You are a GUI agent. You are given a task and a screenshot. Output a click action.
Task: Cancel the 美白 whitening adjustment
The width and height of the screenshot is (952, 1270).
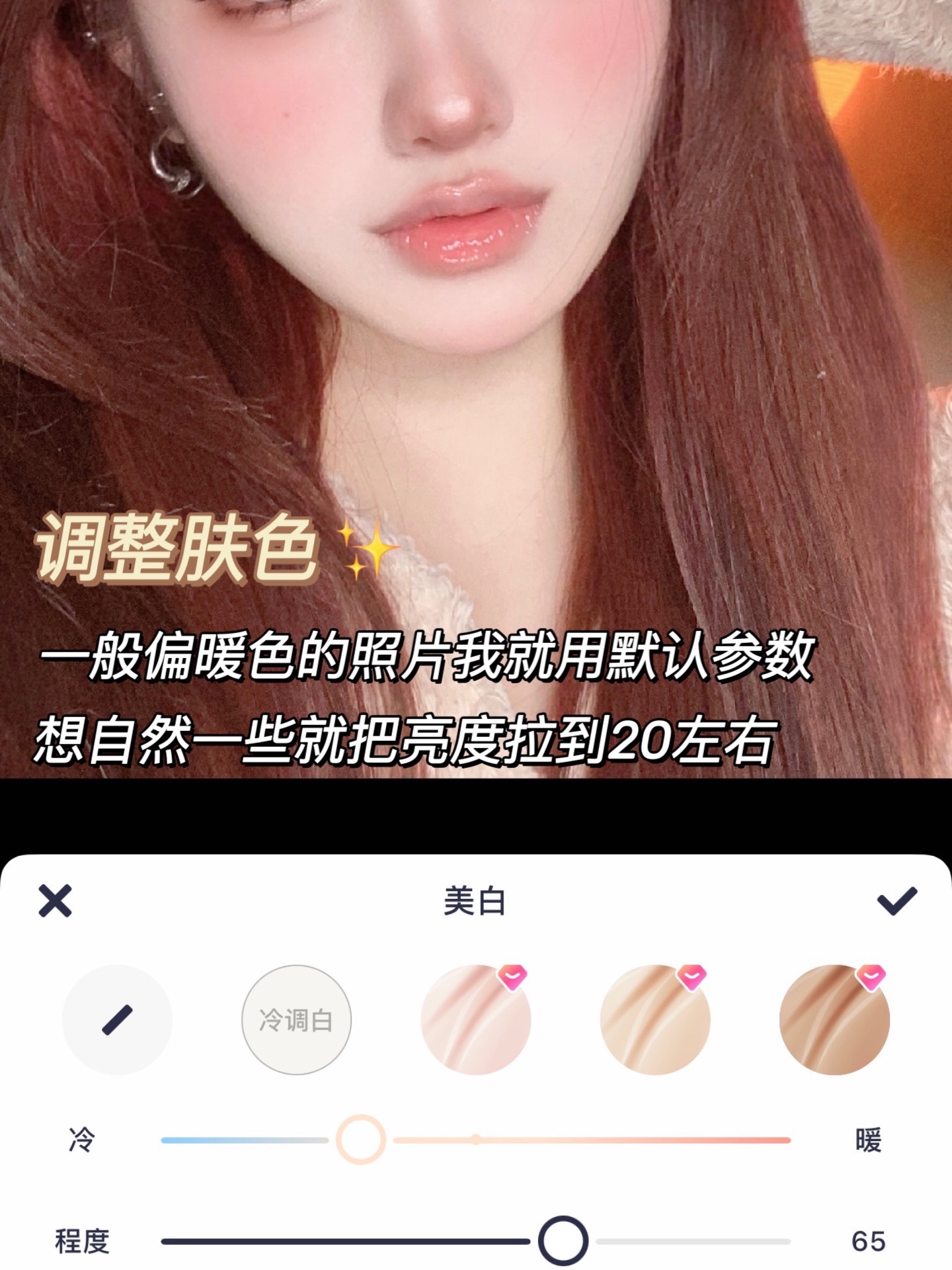[55, 901]
